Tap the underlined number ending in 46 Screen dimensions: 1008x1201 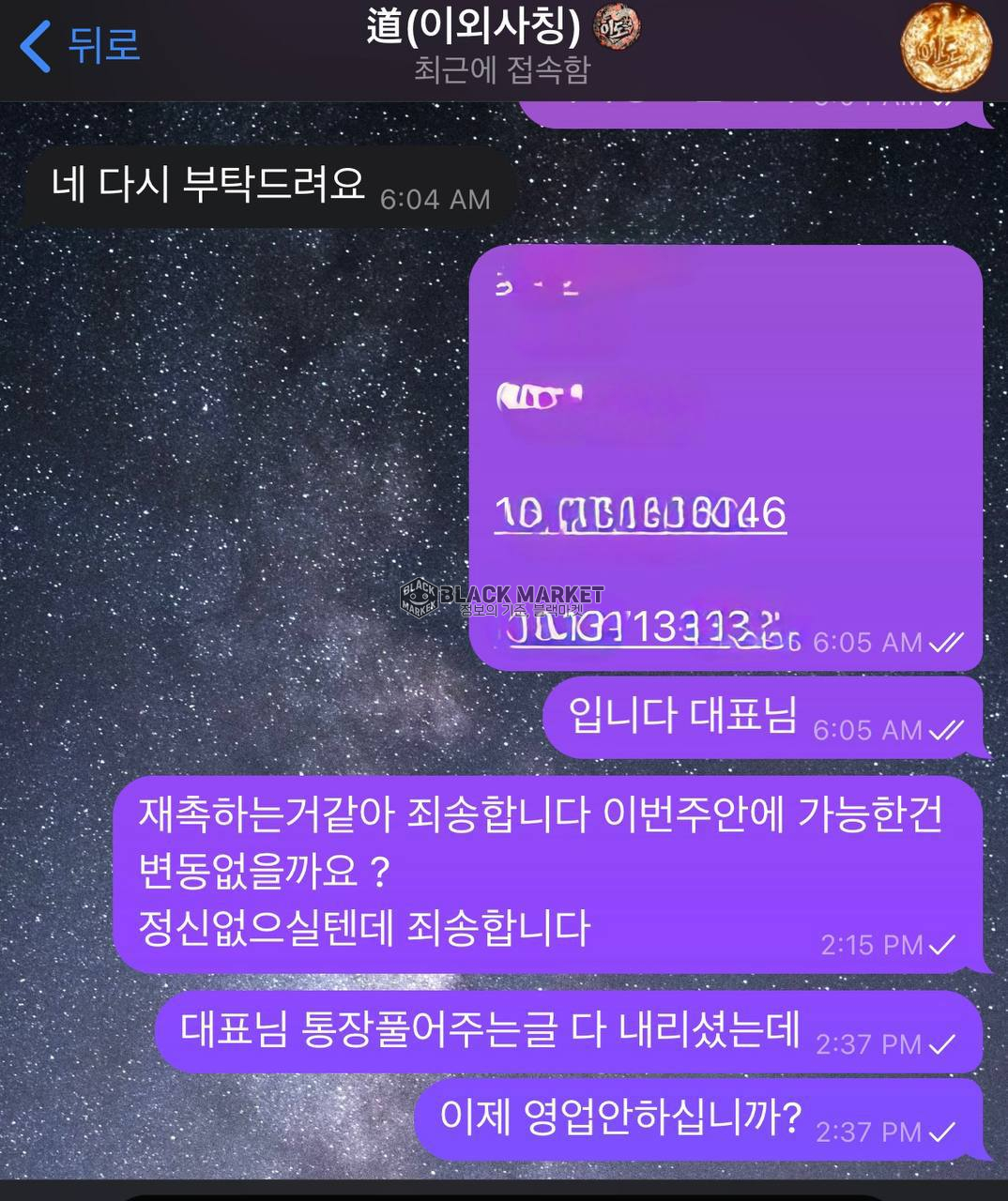tap(640, 513)
